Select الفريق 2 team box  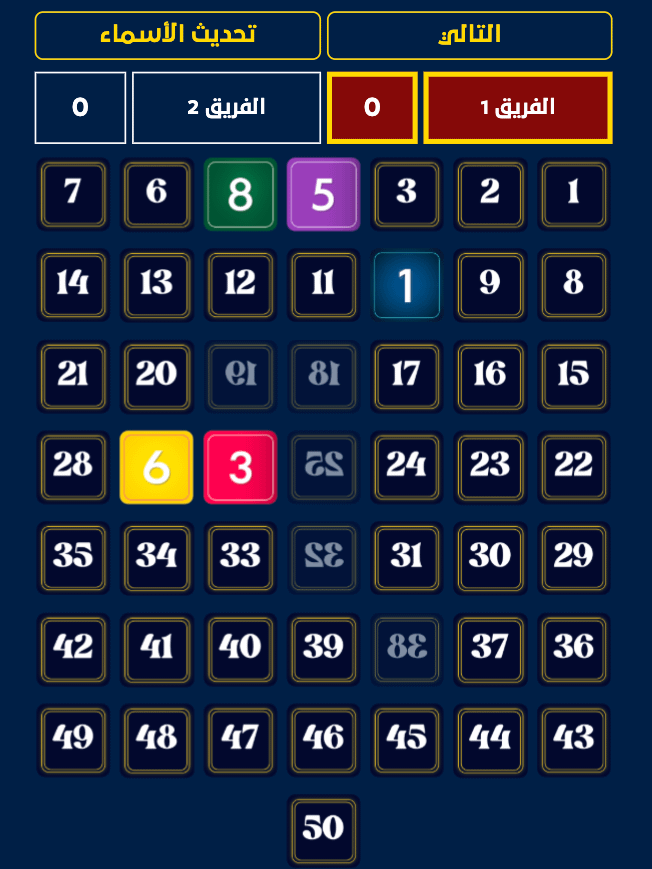point(226,108)
